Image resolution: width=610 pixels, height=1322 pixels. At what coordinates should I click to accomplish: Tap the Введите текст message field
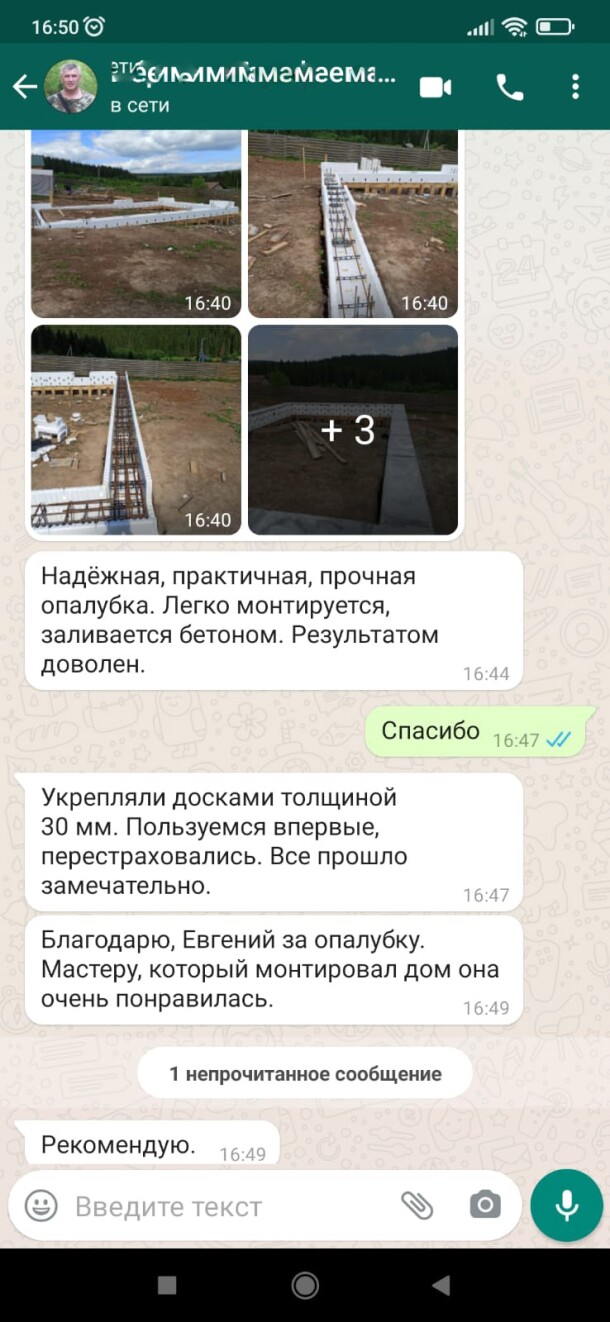(225, 1206)
